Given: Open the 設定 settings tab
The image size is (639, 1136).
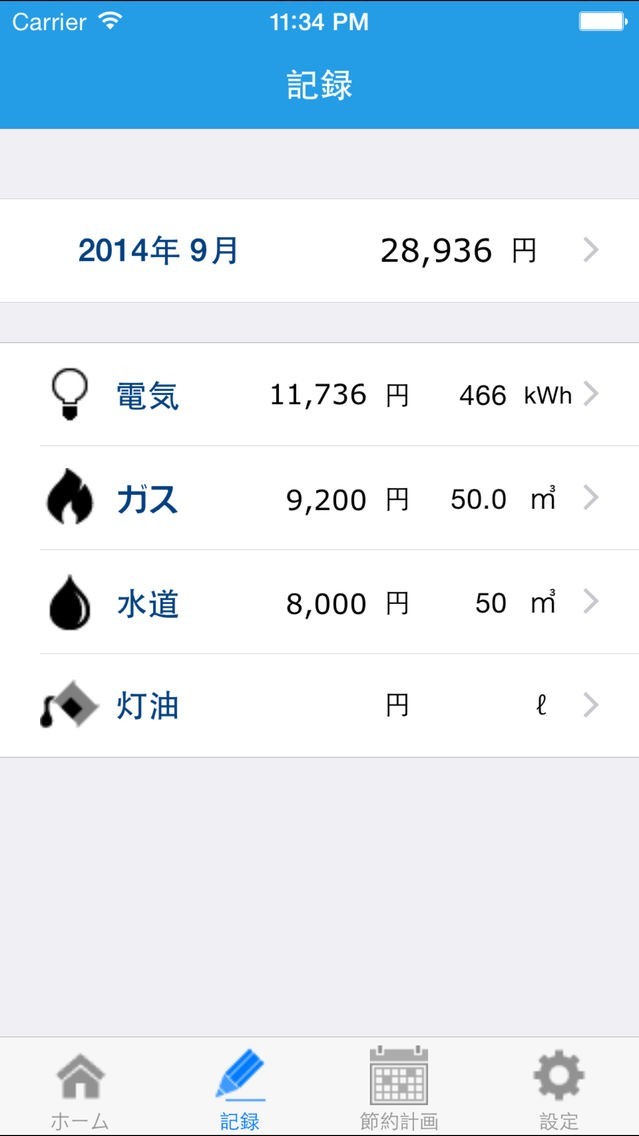Looking at the screenshot, I should (x=559, y=1088).
